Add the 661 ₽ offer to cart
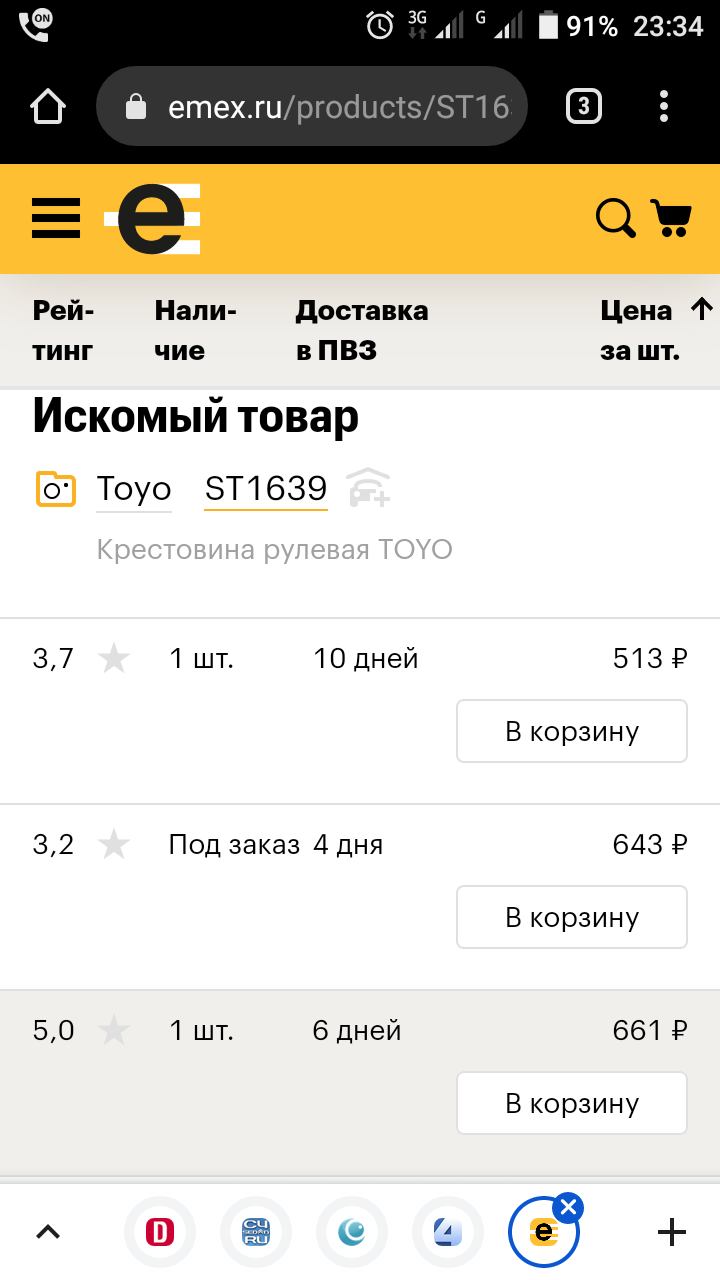This screenshot has height=1280, width=720. (x=572, y=1103)
